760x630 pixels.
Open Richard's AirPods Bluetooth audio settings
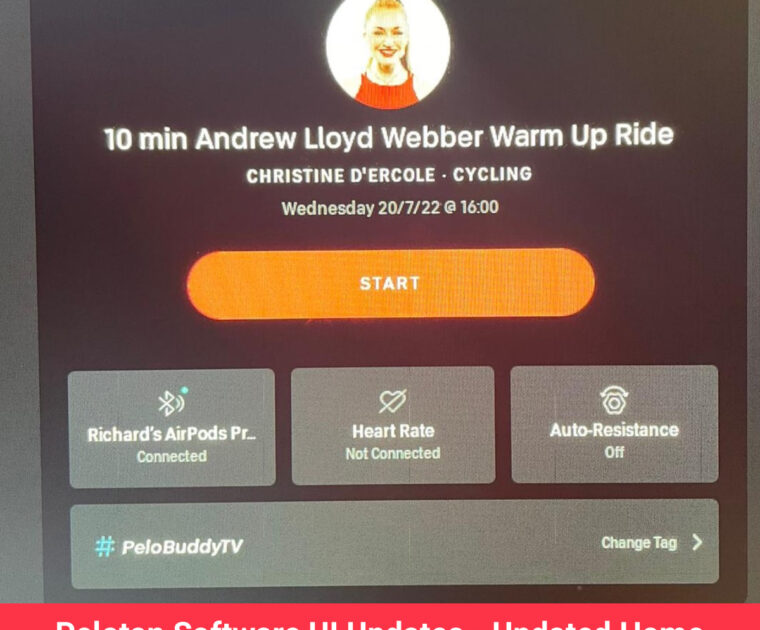[x=171, y=427]
